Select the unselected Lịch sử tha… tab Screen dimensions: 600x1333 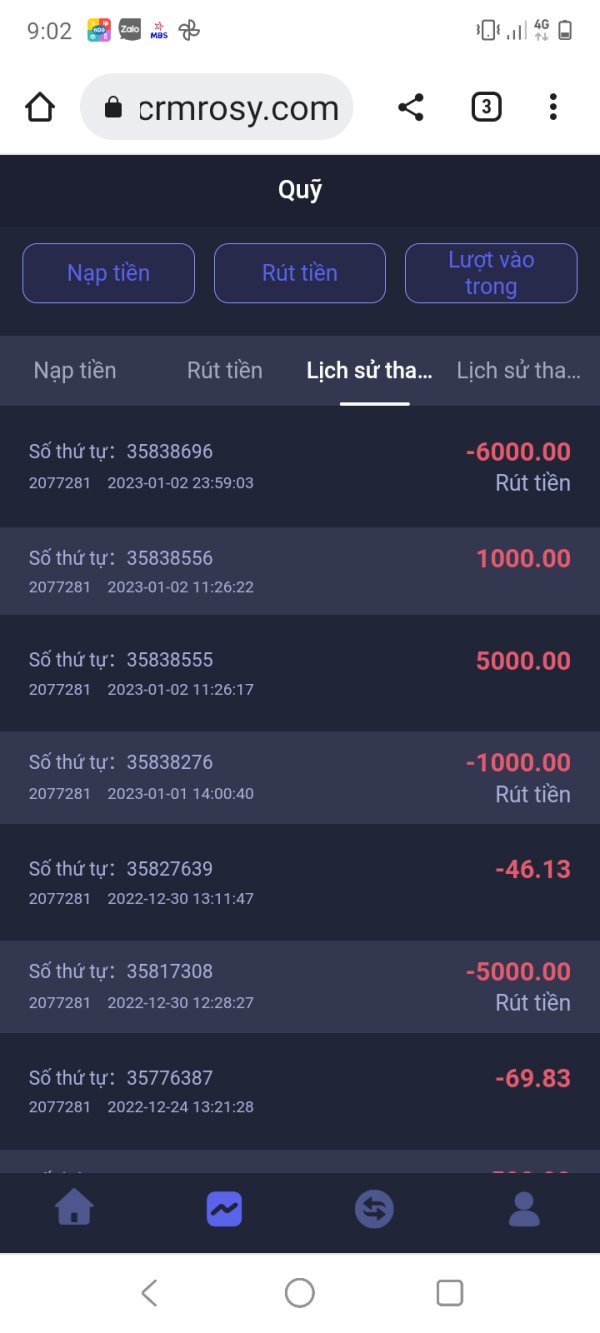[518, 370]
